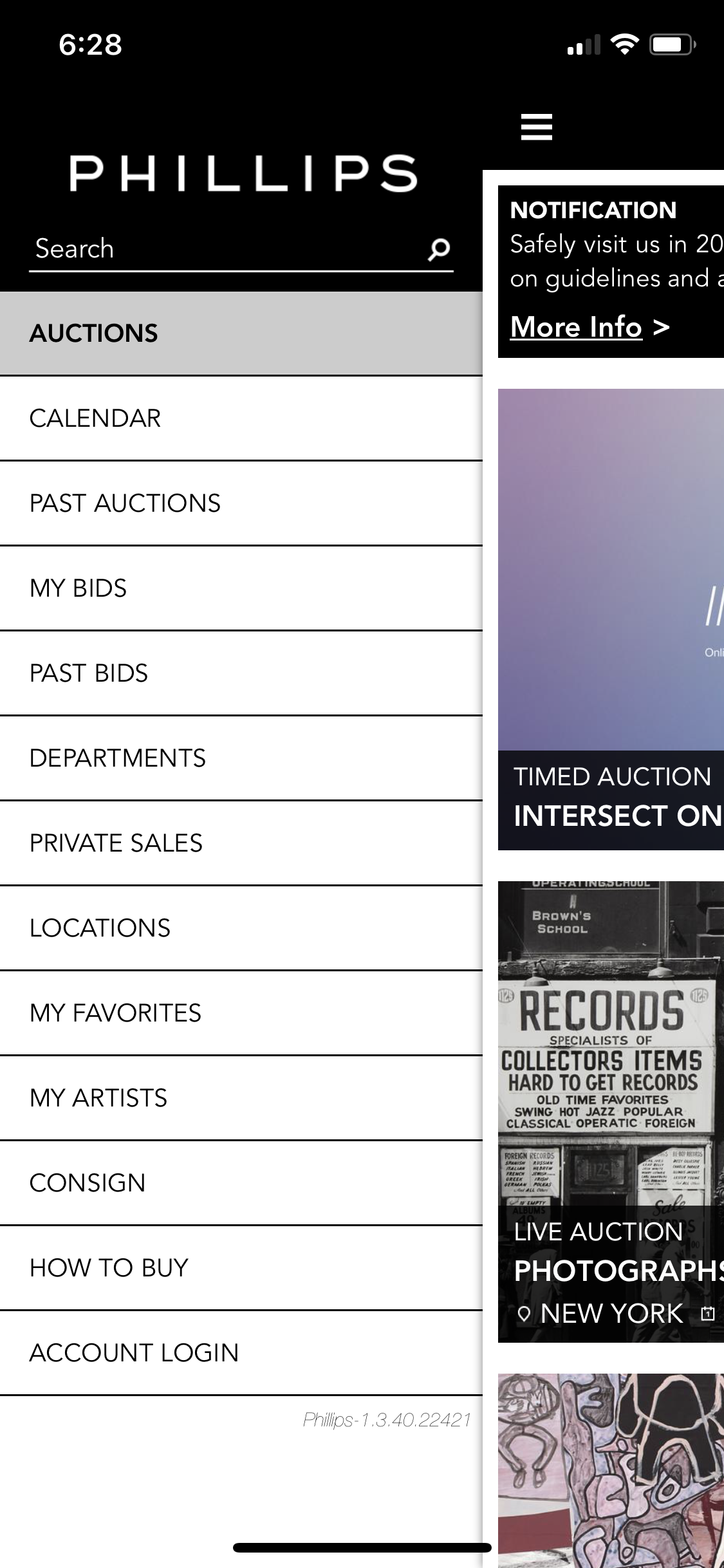Open My Bids

(241, 588)
